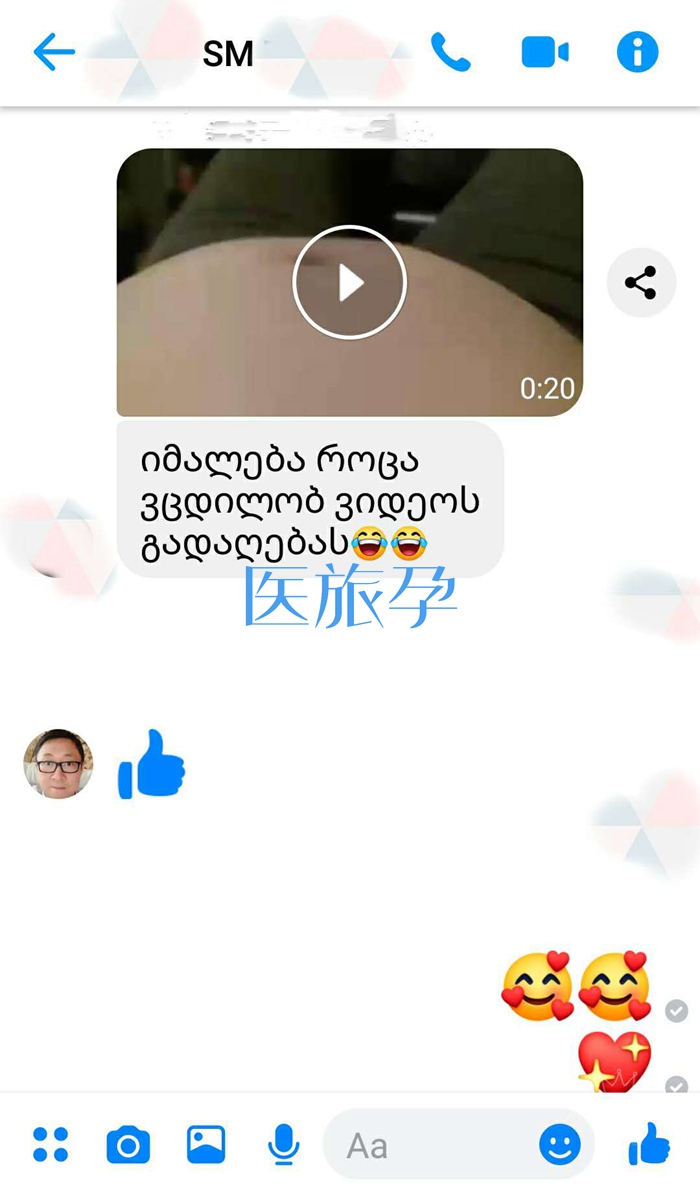700x1195 pixels.
Task: Start a video call with SM
Action: tap(545, 52)
